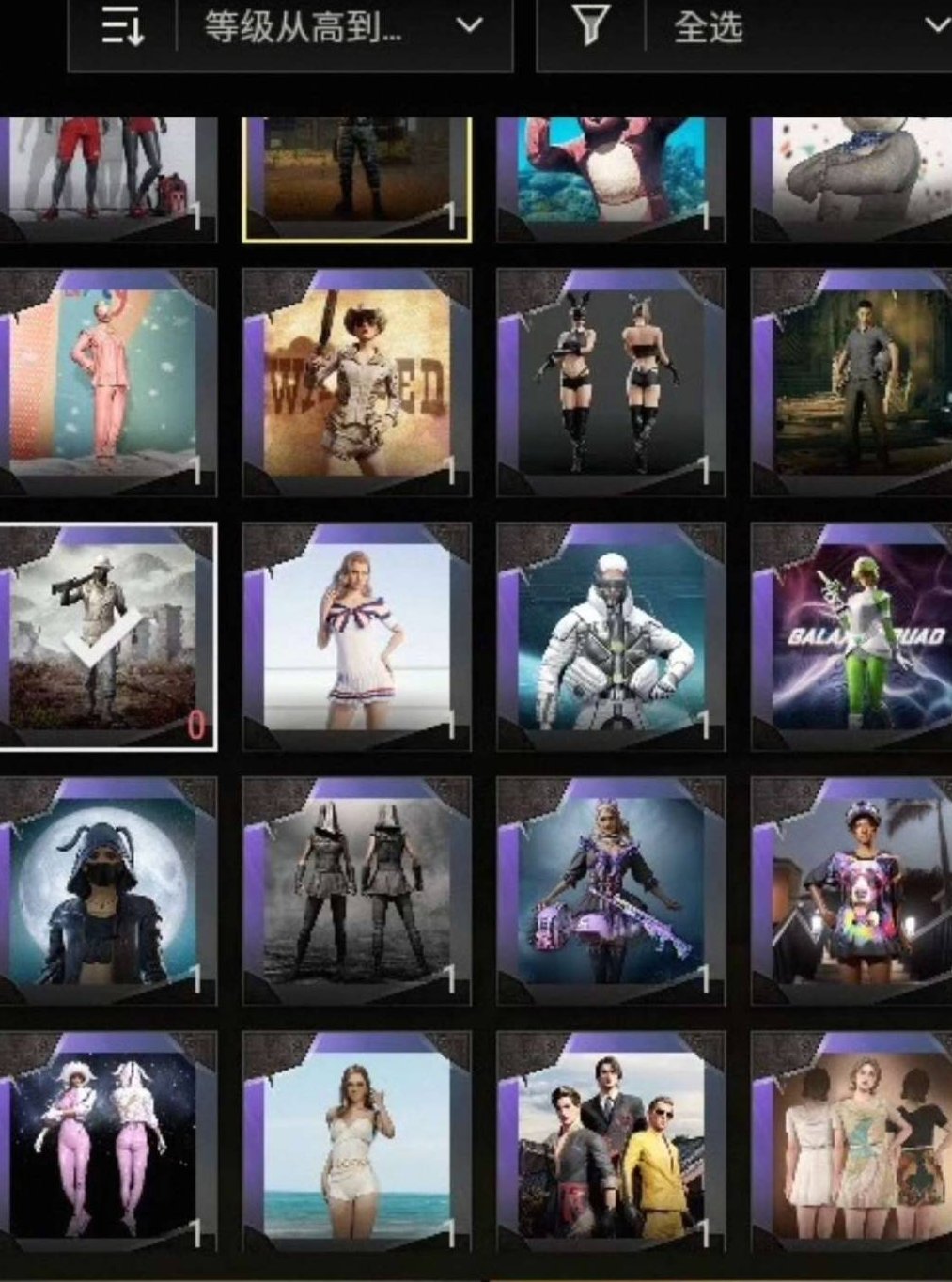The image size is (952, 1282).
Task: Select the gray skirt uniform pair tile
Action: [x=357, y=890]
